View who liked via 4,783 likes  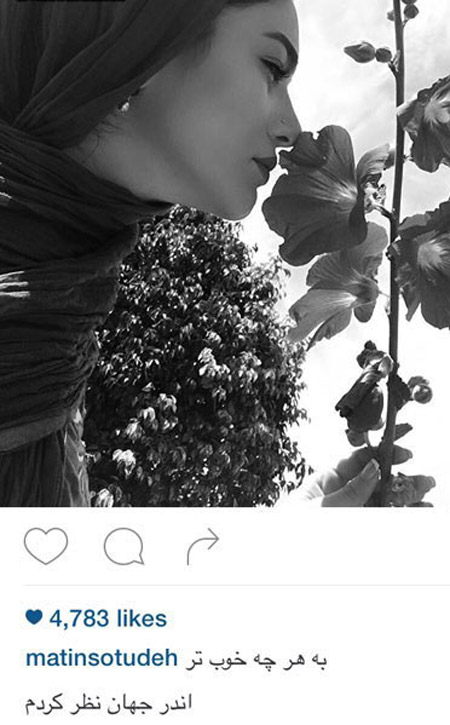[96, 618]
